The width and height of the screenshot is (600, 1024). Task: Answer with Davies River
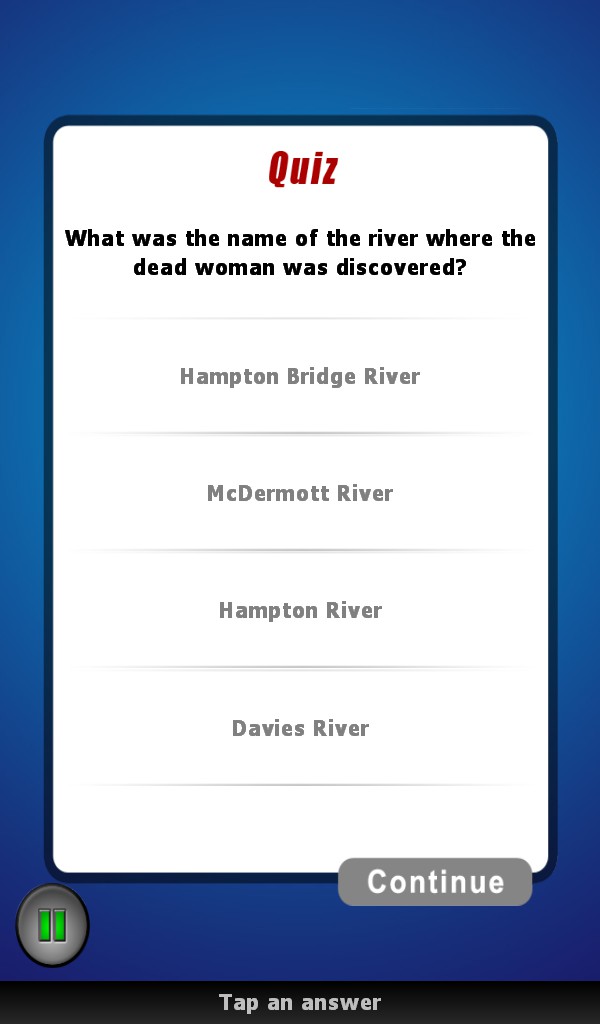tap(300, 728)
